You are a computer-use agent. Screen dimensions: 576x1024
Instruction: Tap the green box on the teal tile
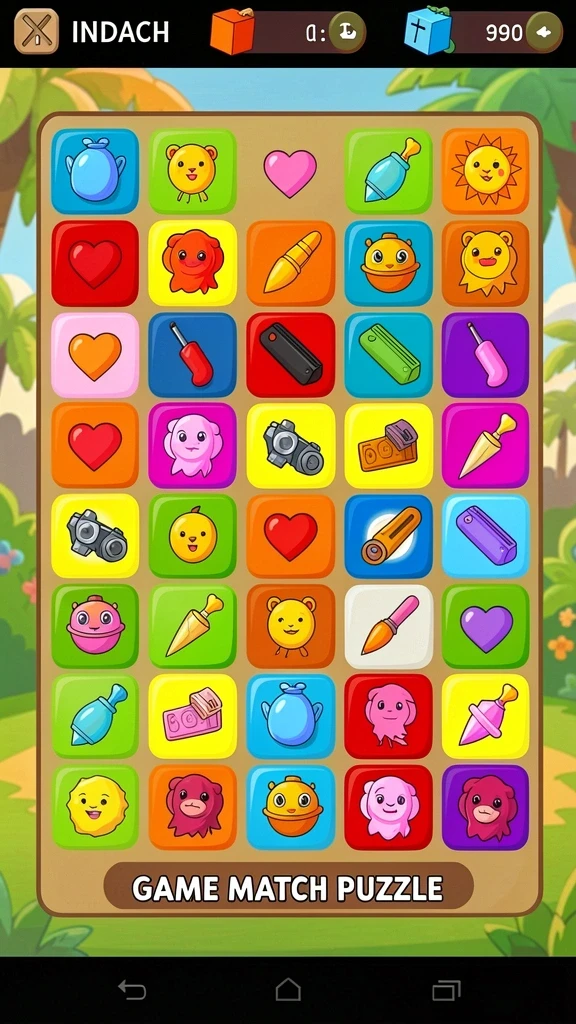[389, 355]
